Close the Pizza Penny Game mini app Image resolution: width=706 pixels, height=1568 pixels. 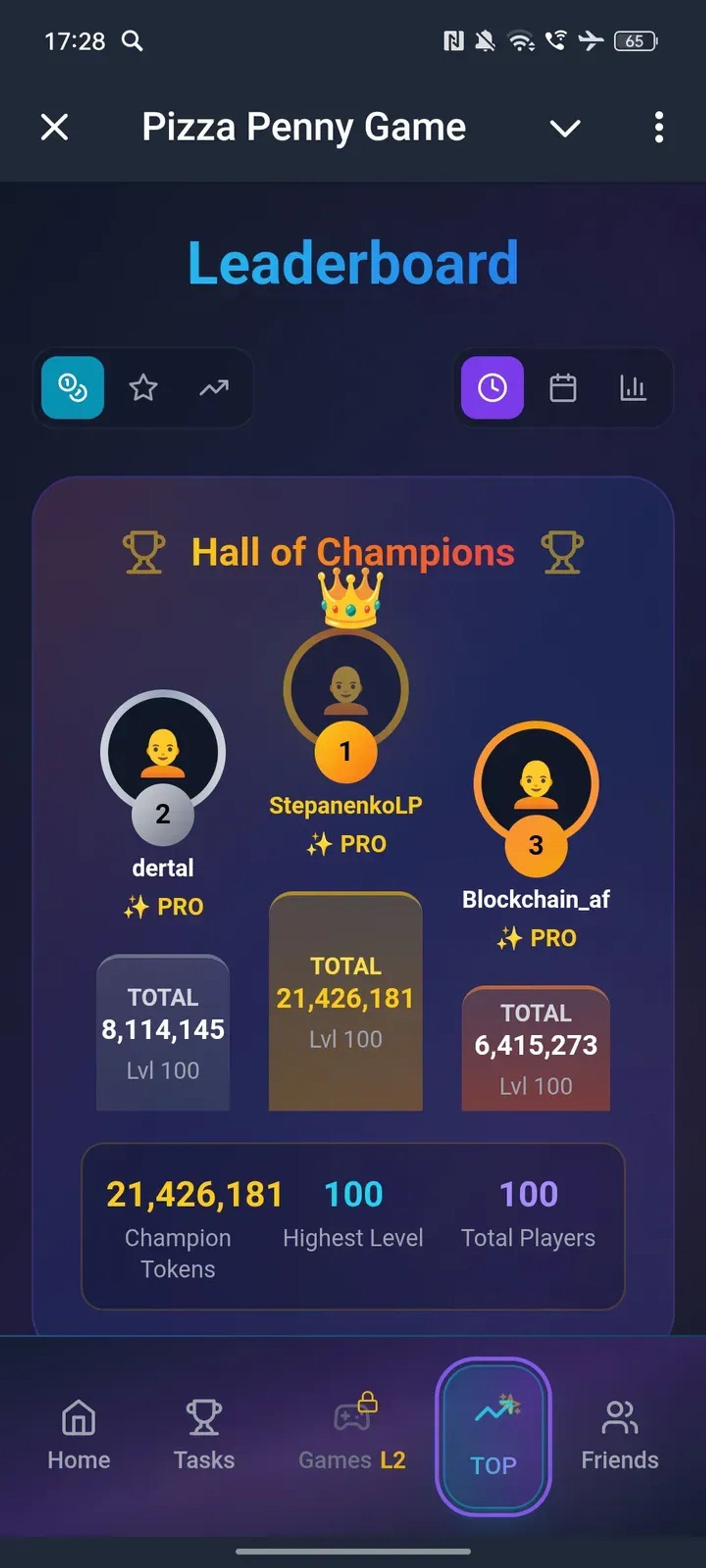pyautogui.click(x=55, y=127)
